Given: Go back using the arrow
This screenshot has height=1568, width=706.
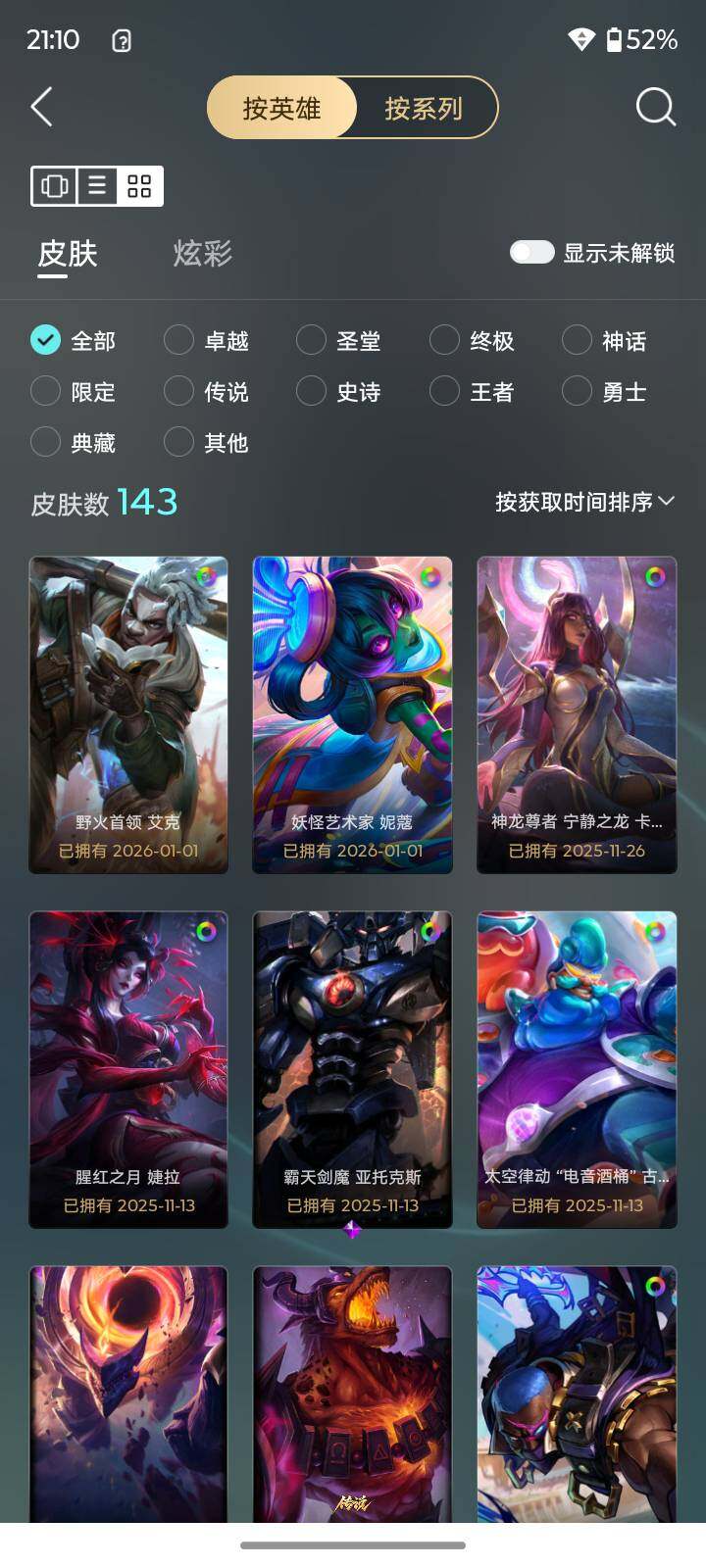Looking at the screenshot, I should click(x=41, y=107).
